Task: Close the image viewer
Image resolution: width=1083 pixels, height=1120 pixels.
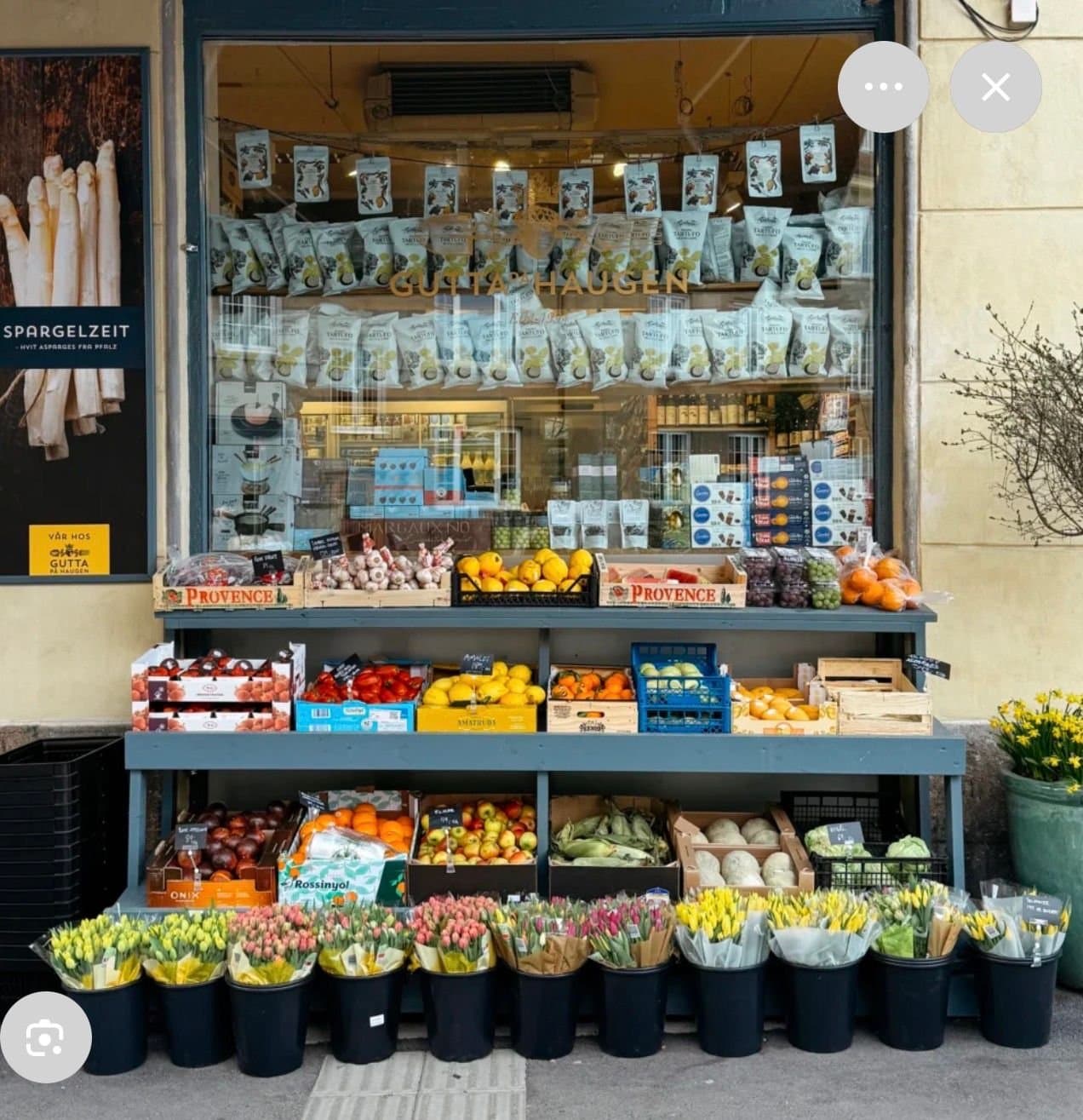Action: click(995, 87)
